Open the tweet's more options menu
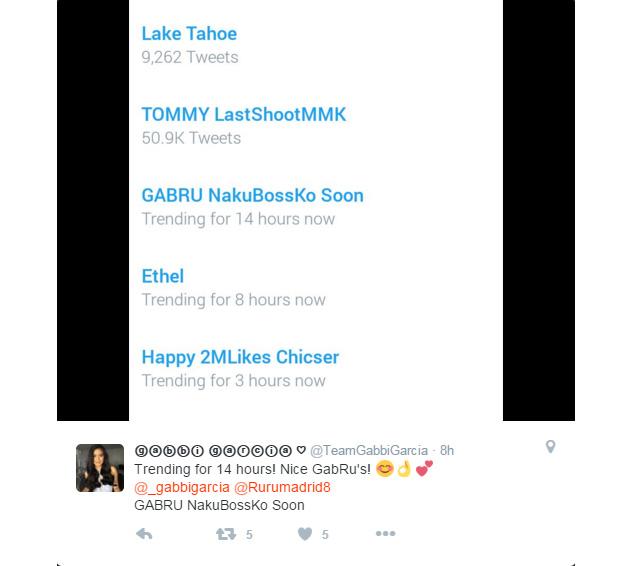 coord(385,535)
